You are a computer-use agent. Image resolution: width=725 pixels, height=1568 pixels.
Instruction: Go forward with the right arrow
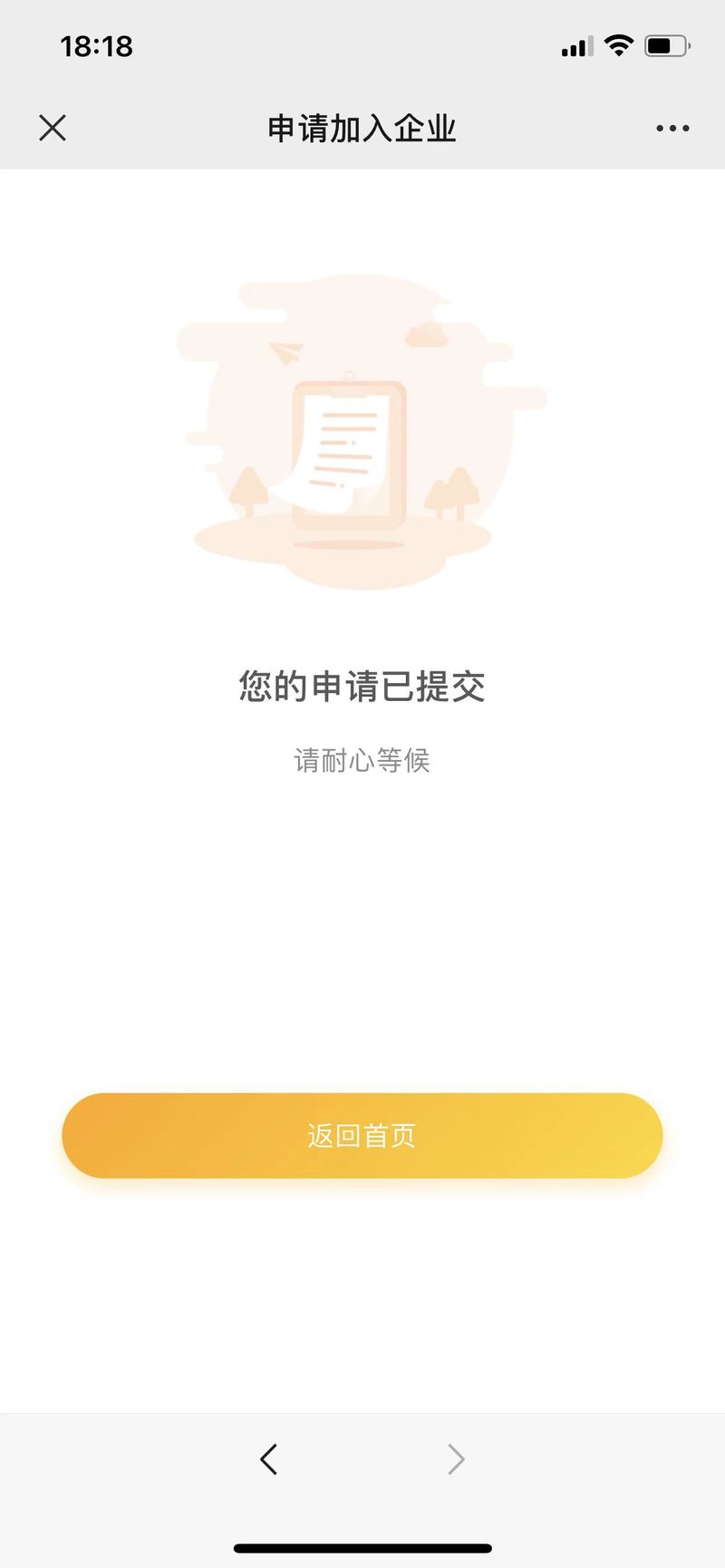tap(456, 1458)
